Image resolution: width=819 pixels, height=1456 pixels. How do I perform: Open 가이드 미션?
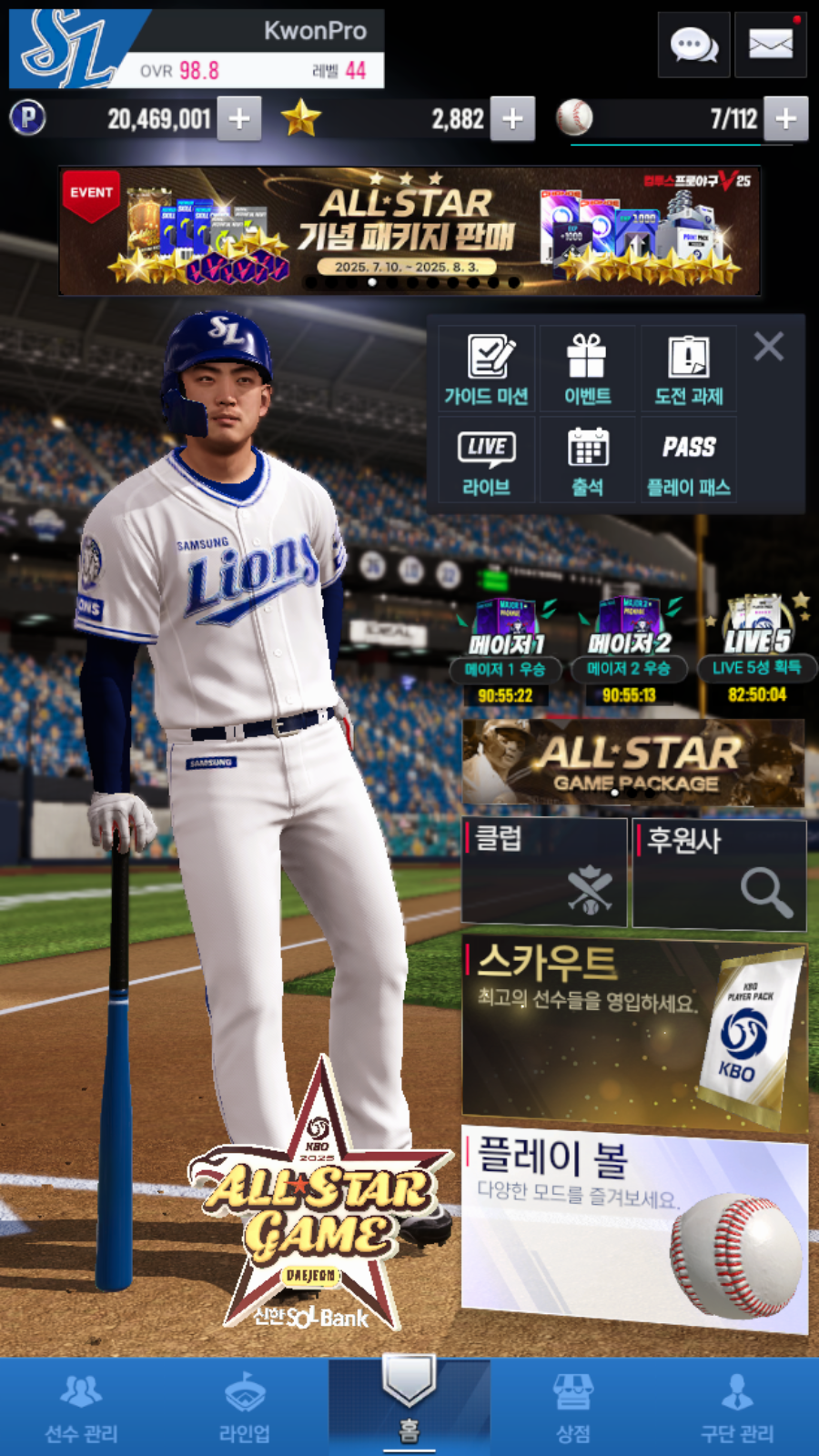pyautogui.click(x=486, y=369)
